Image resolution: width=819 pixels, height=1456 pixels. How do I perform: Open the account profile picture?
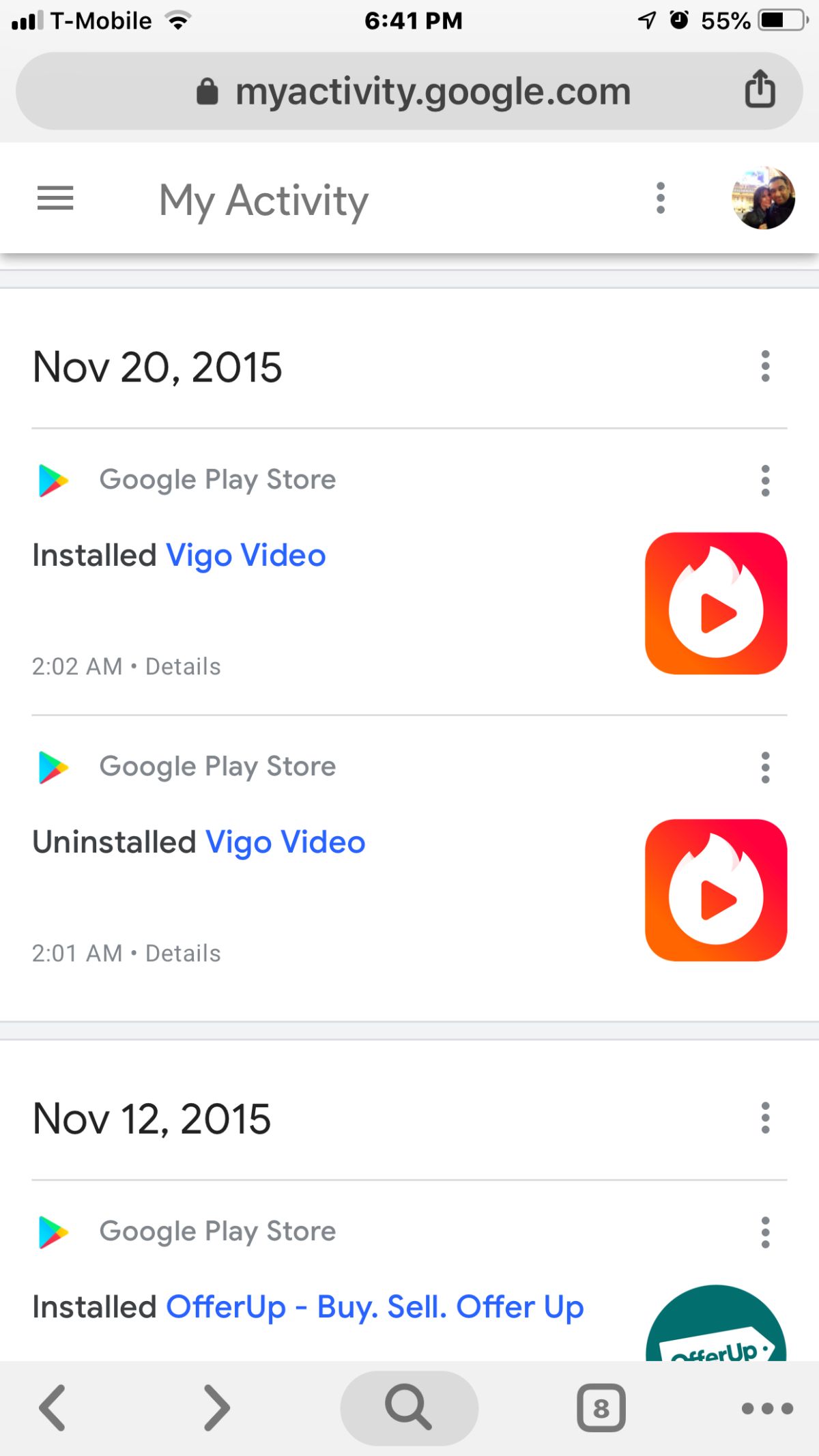(x=763, y=199)
